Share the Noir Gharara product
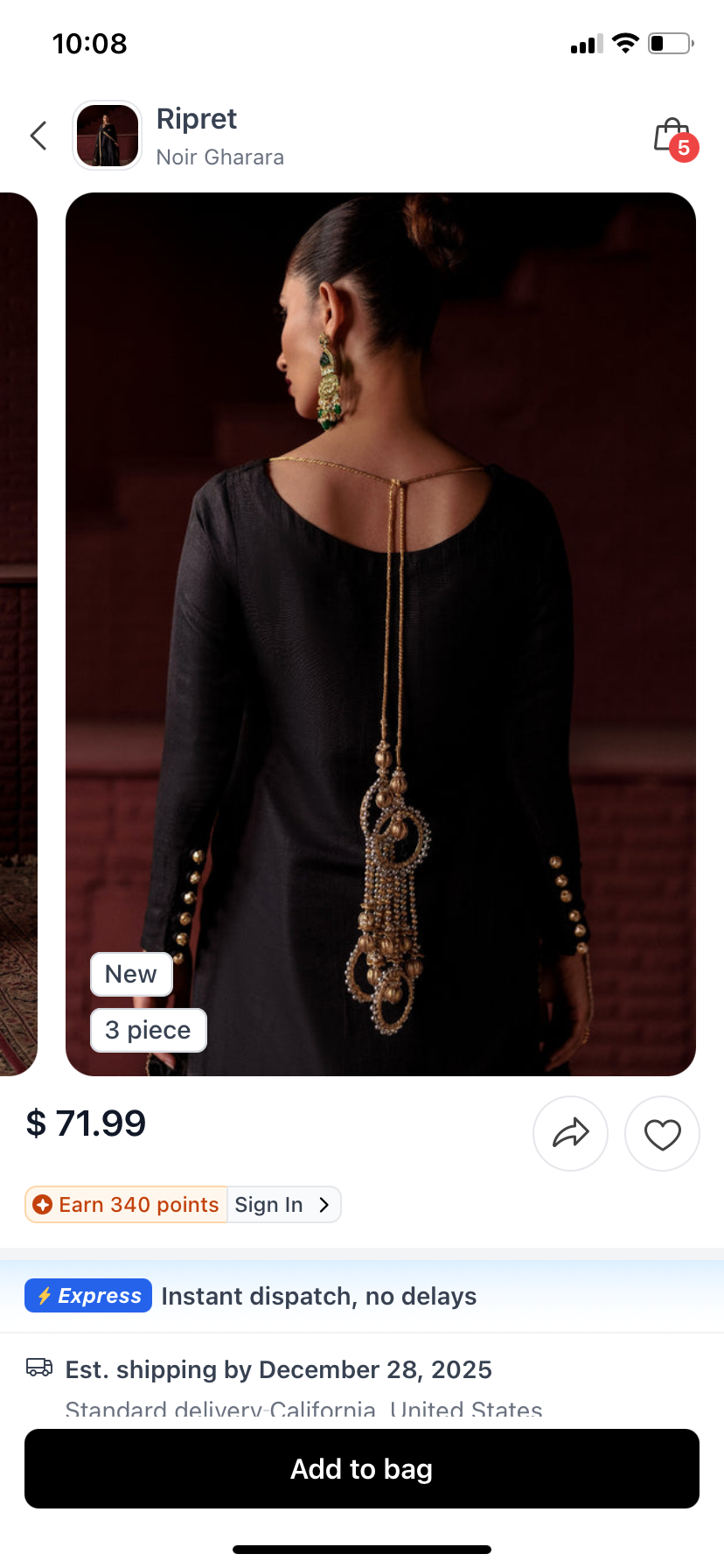 pos(570,1133)
